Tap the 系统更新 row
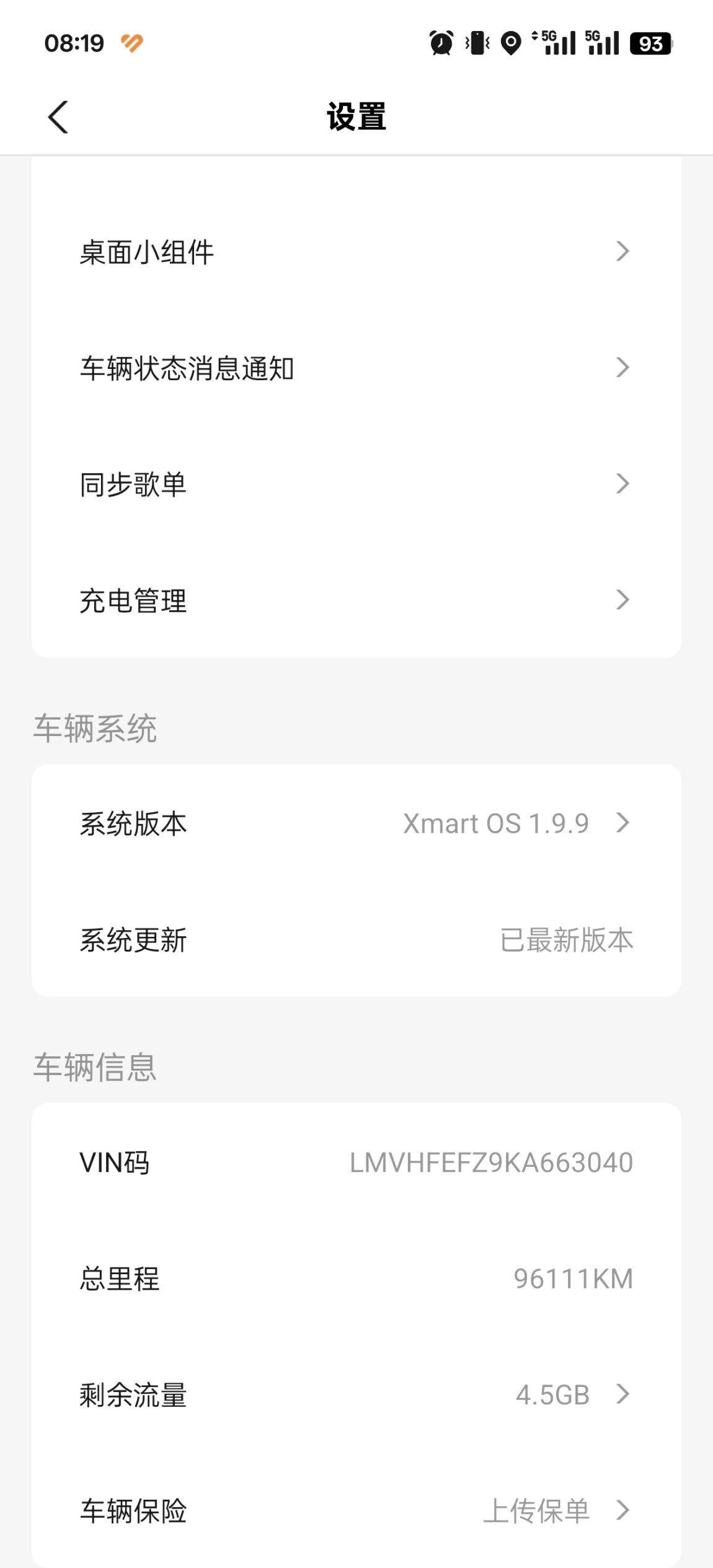The width and height of the screenshot is (713, 1568). [356, 939]
